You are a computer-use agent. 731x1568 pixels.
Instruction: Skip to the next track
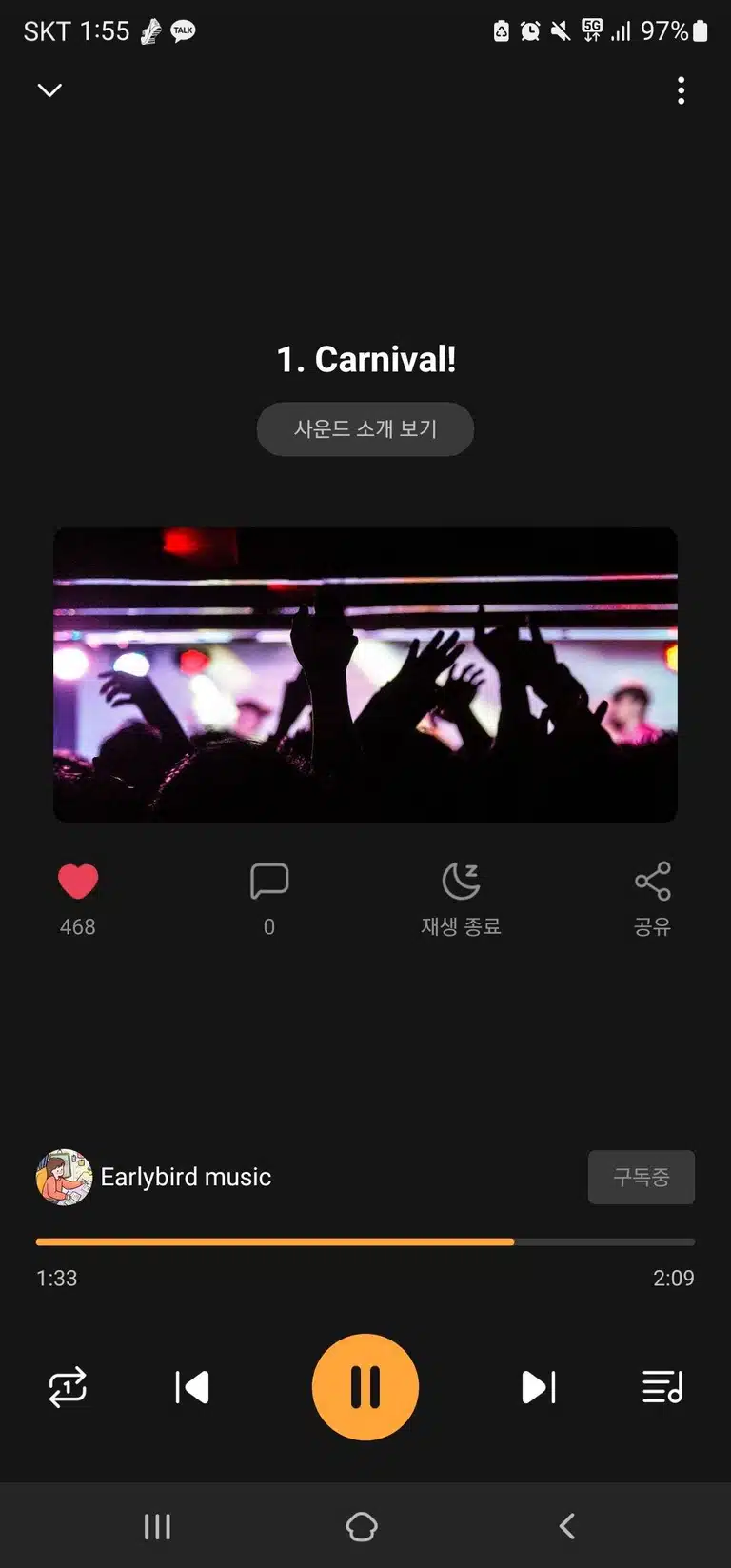pos(539,1387)
